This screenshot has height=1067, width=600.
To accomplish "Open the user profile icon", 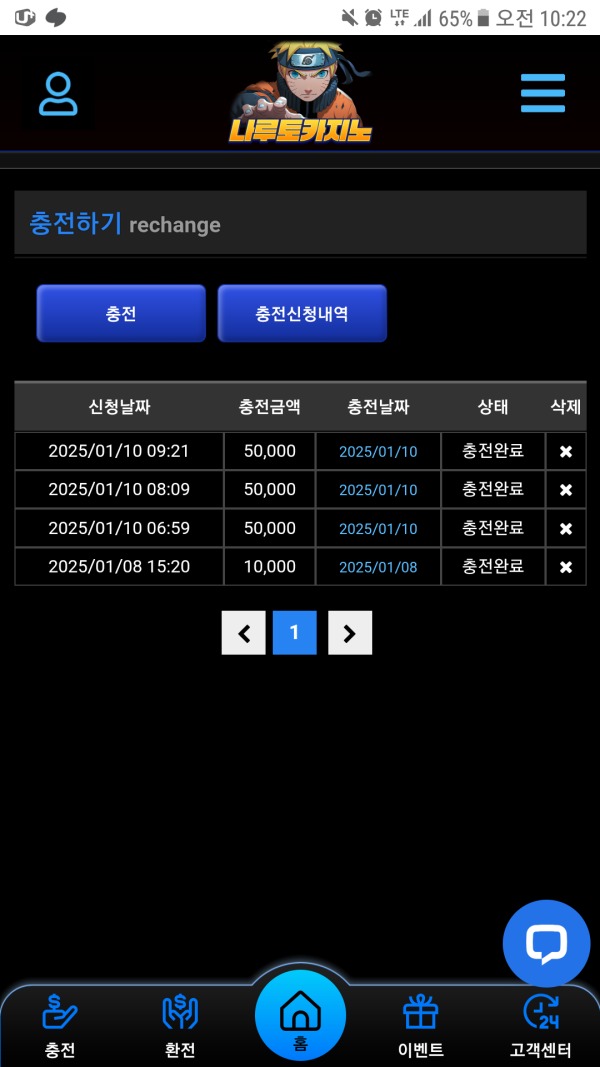I will coord(58,94).
